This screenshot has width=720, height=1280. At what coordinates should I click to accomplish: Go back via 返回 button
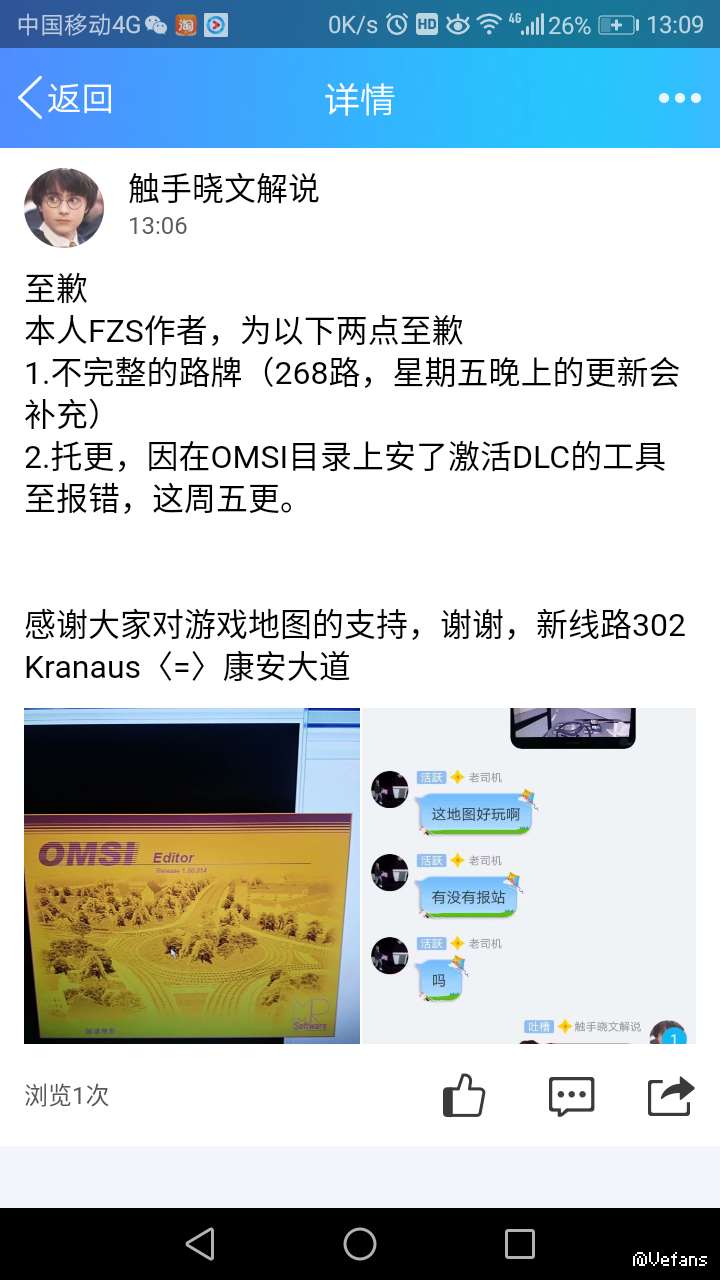65,99
